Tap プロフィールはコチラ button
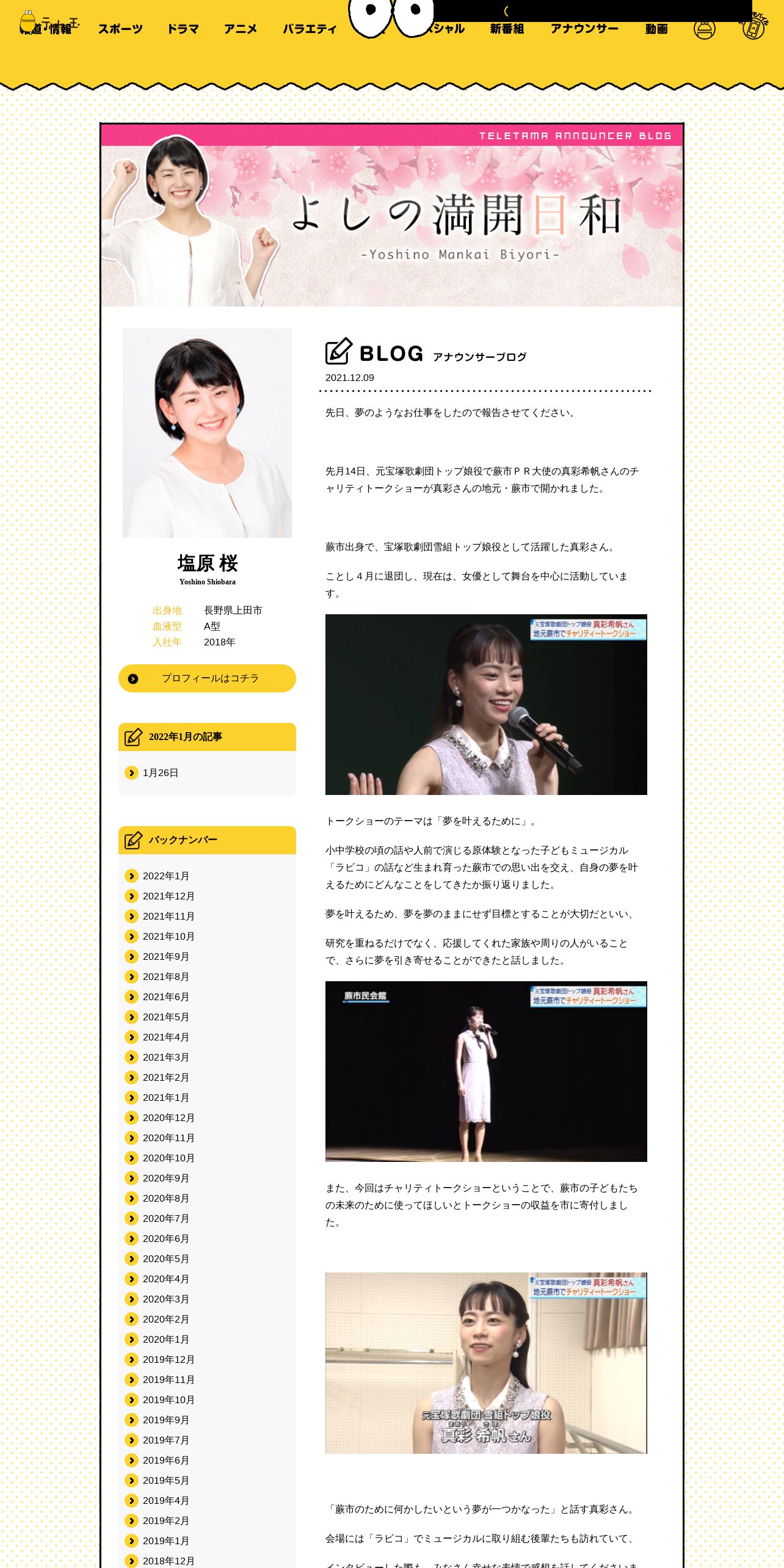Screen dimensions: 784x1568 coord(207,678)
